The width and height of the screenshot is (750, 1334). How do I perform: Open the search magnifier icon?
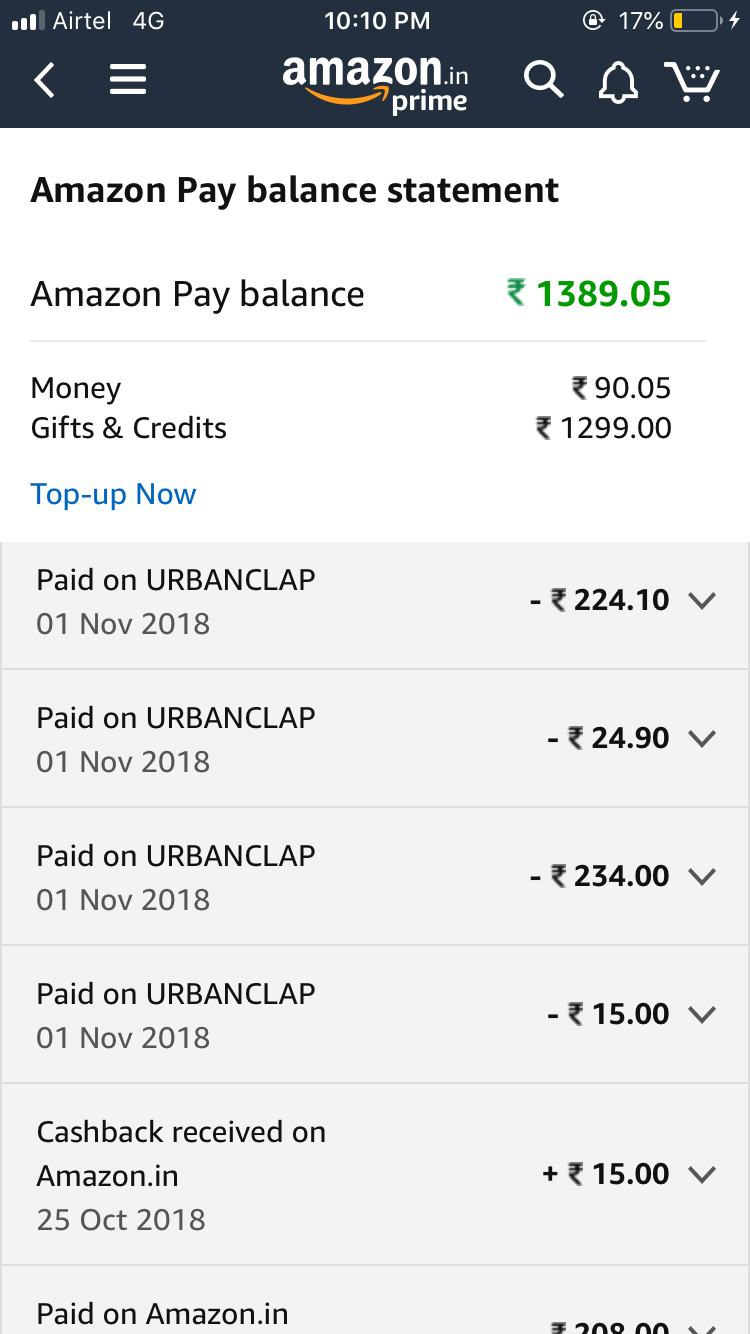click(543, 80)
